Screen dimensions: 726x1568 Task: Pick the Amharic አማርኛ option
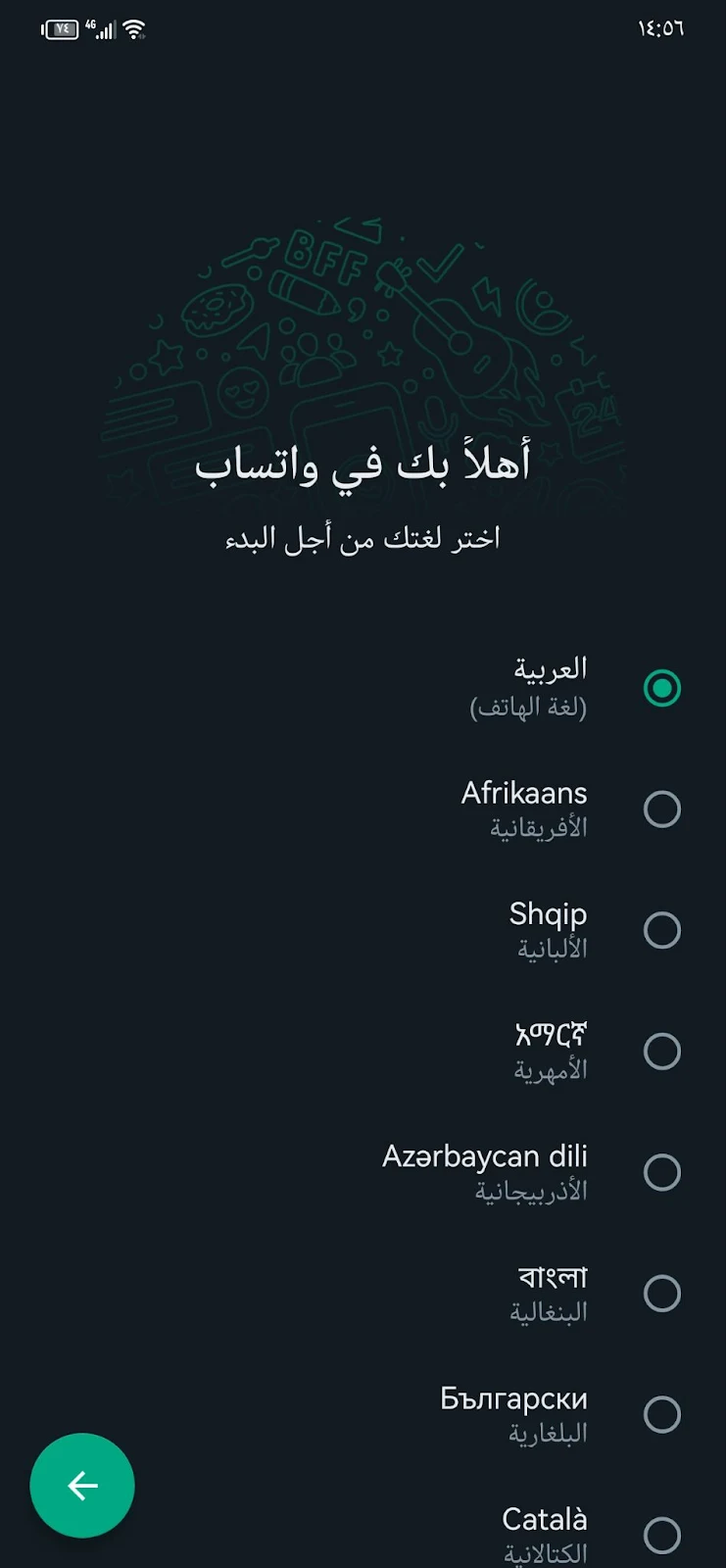(x=363, y=1052)
